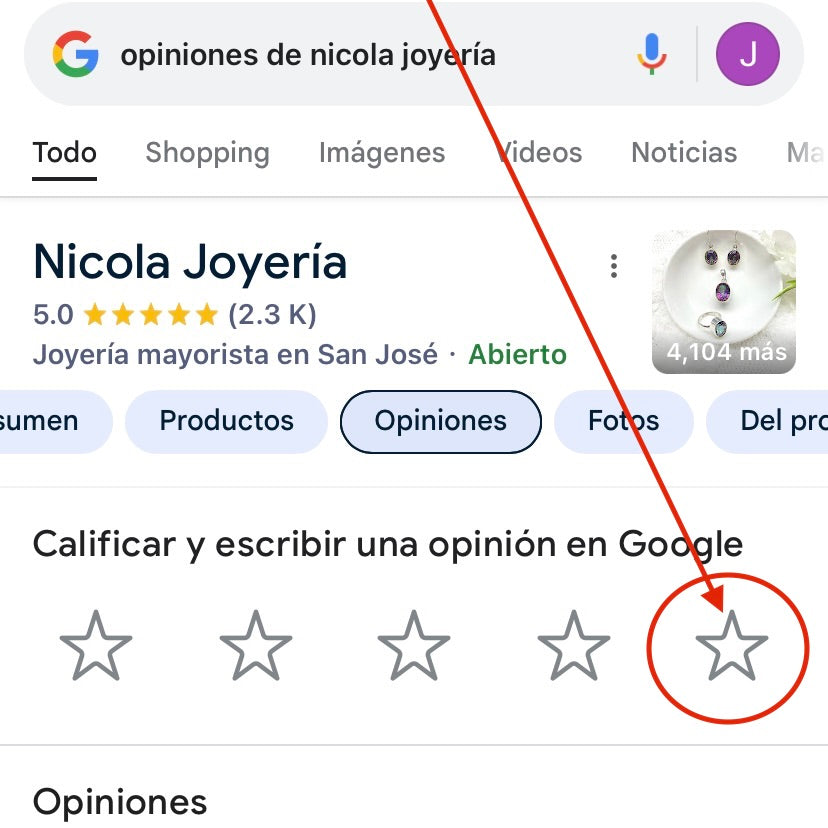Switch to the Shopping tab
Viewport: 828px width, 828px height.
point(207,153)
